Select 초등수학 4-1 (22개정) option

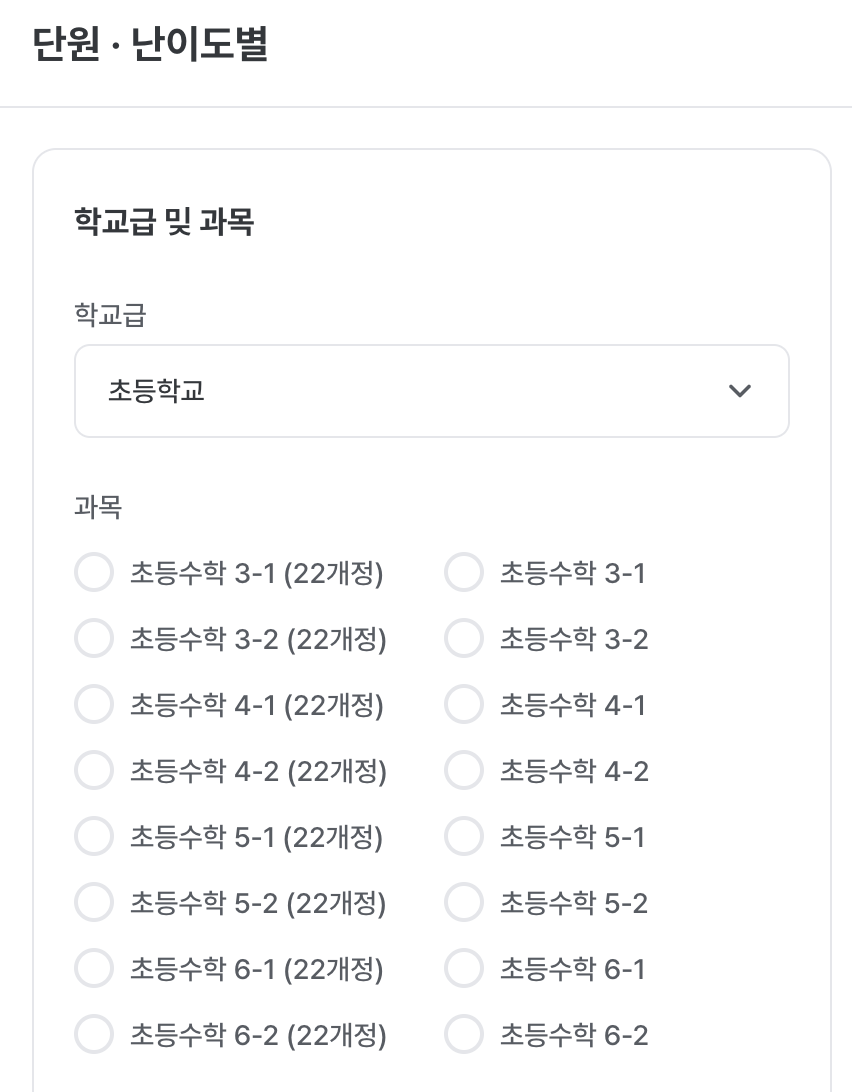[x=93, y=704]
